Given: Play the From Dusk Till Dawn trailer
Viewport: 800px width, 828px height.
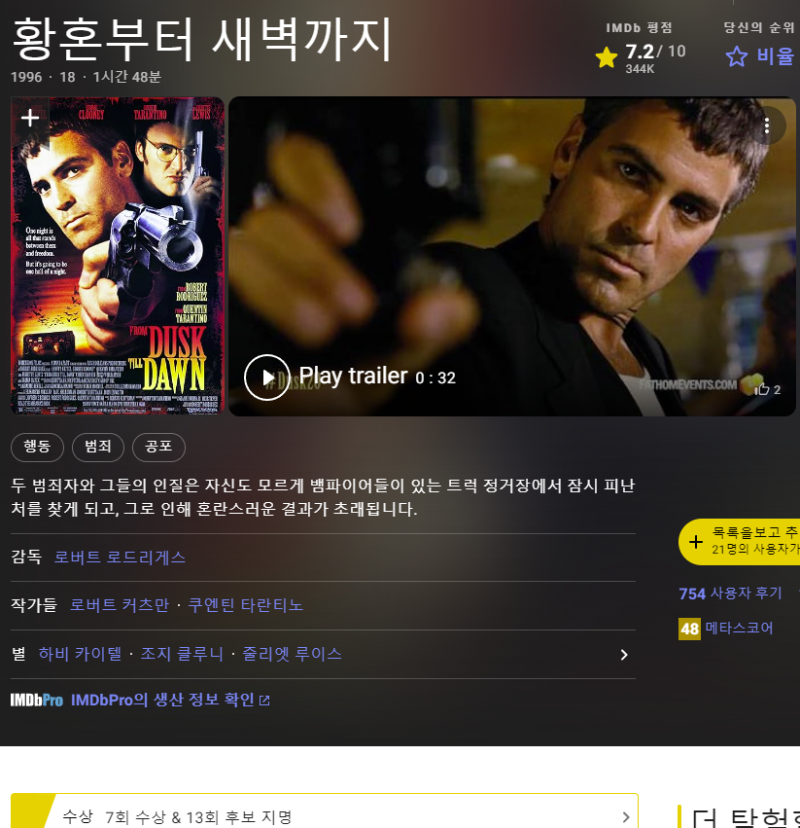Looking at the screenshot, I should click(267, 377).
